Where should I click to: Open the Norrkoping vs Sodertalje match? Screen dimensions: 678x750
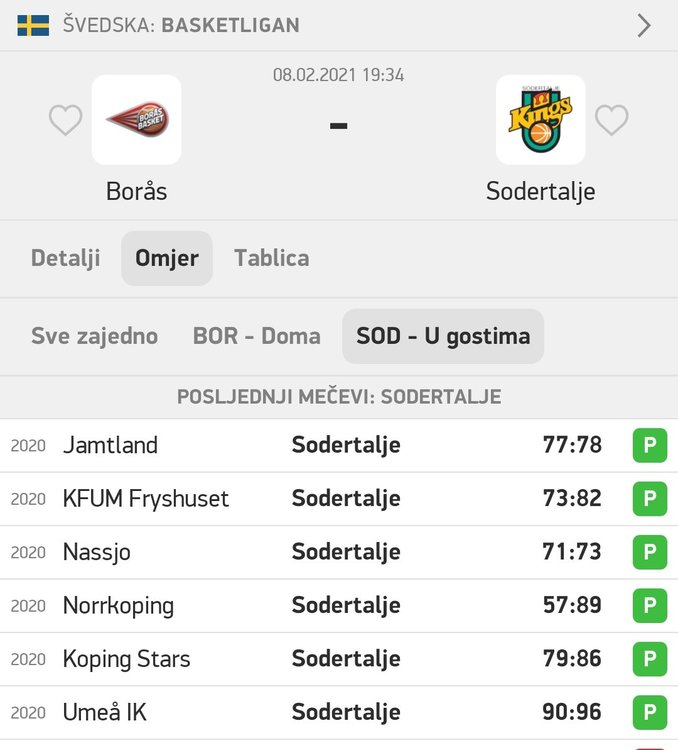339,606
